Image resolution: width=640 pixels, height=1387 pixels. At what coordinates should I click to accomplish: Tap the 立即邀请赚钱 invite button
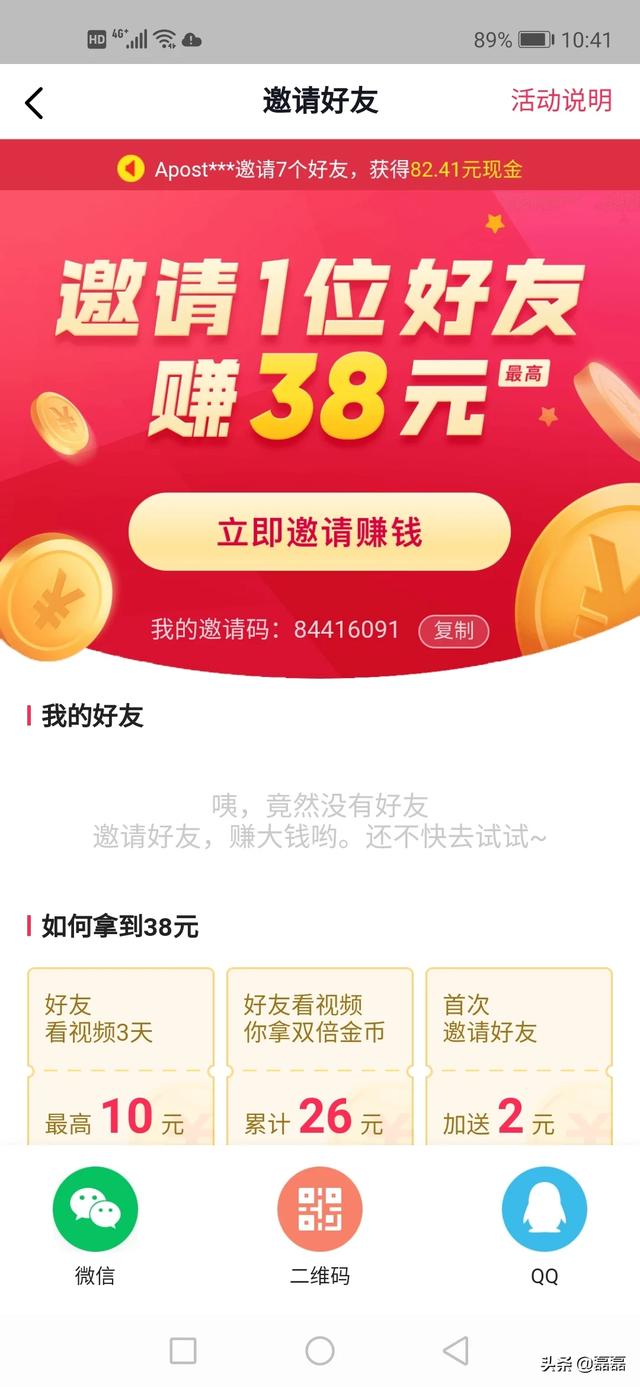tap(319, 532)
